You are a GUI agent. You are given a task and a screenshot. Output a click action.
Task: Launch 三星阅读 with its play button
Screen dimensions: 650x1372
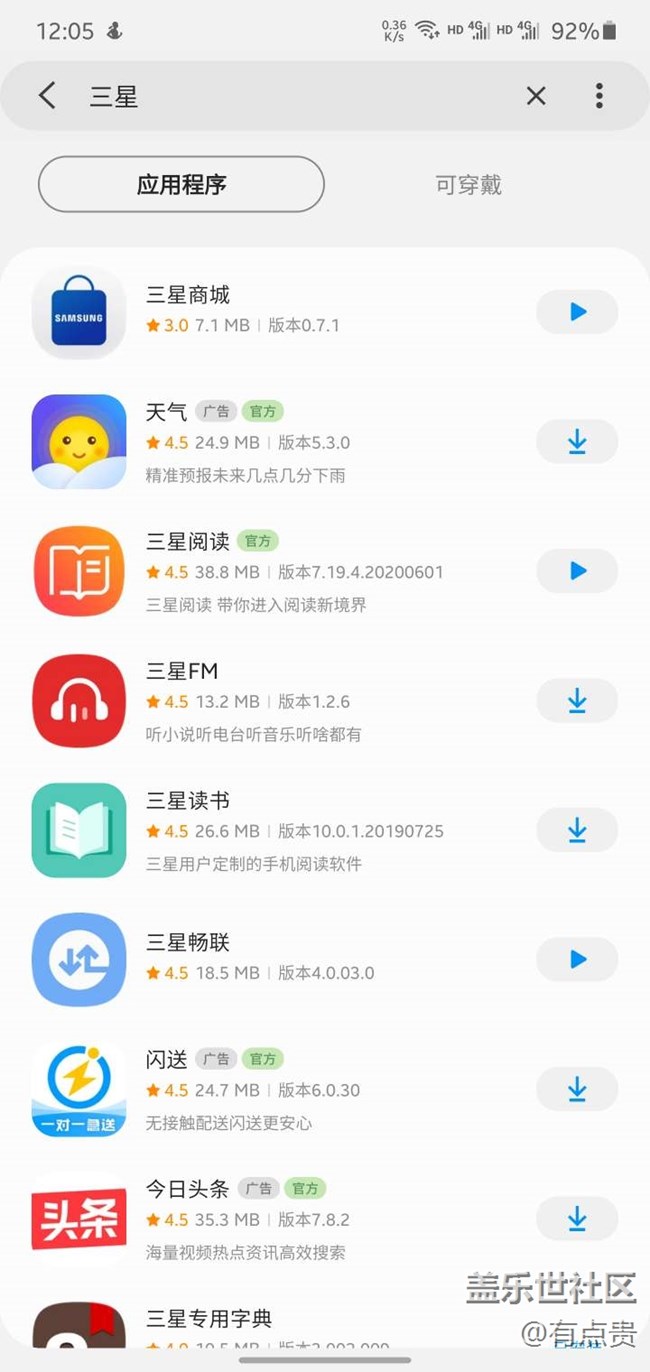click(577, 571)
